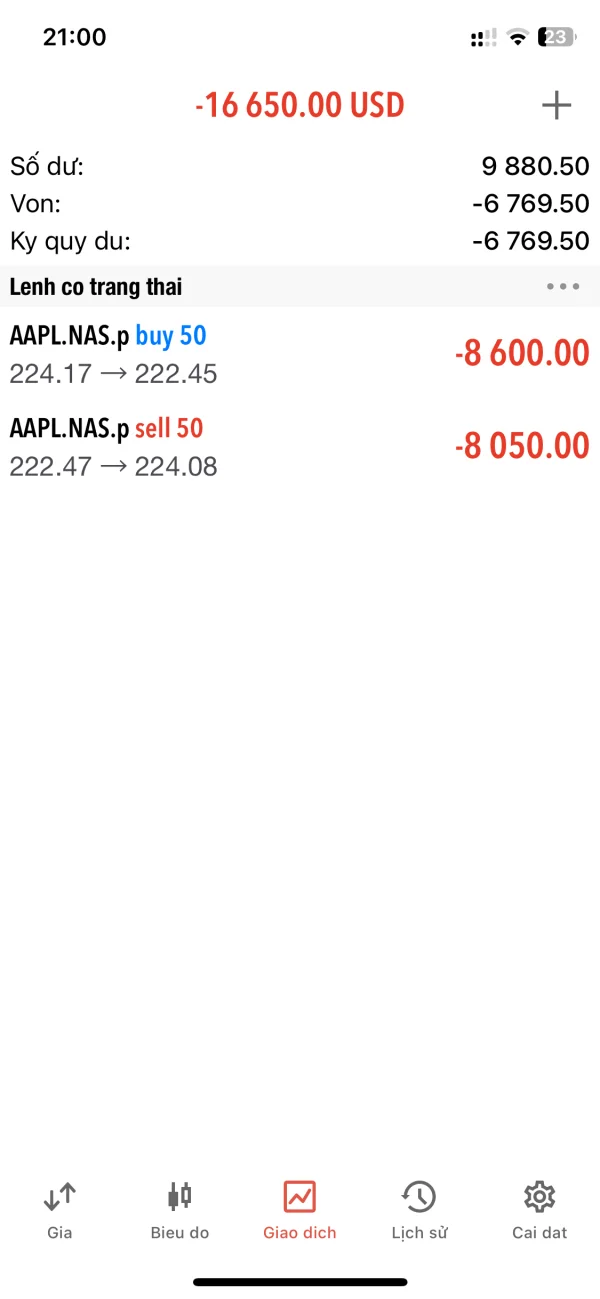
Task: Open the Cai dat settings tab
Action: tap(539, 1209)
